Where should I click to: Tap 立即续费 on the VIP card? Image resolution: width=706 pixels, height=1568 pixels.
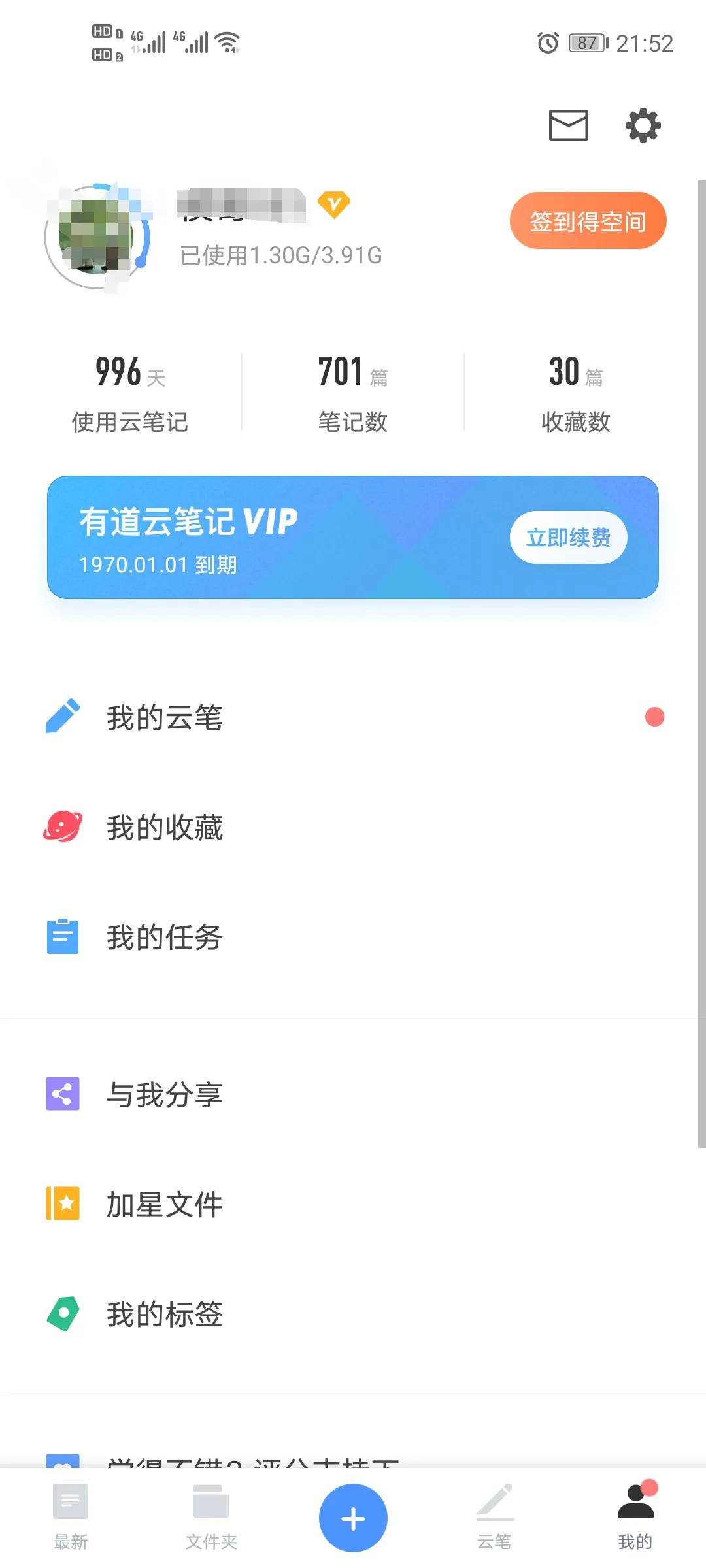(x=568, y=537)
